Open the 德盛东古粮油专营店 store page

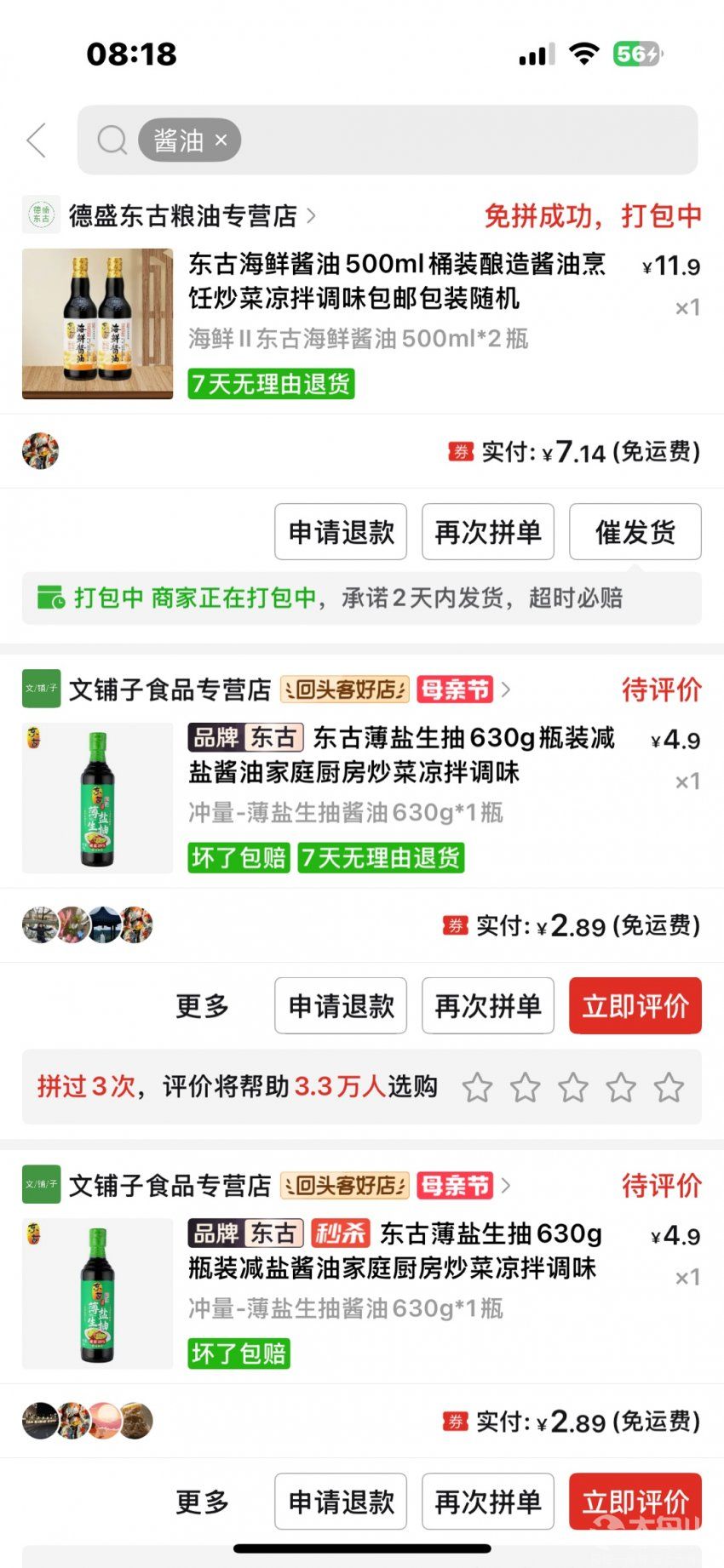[x=183, y=216]
